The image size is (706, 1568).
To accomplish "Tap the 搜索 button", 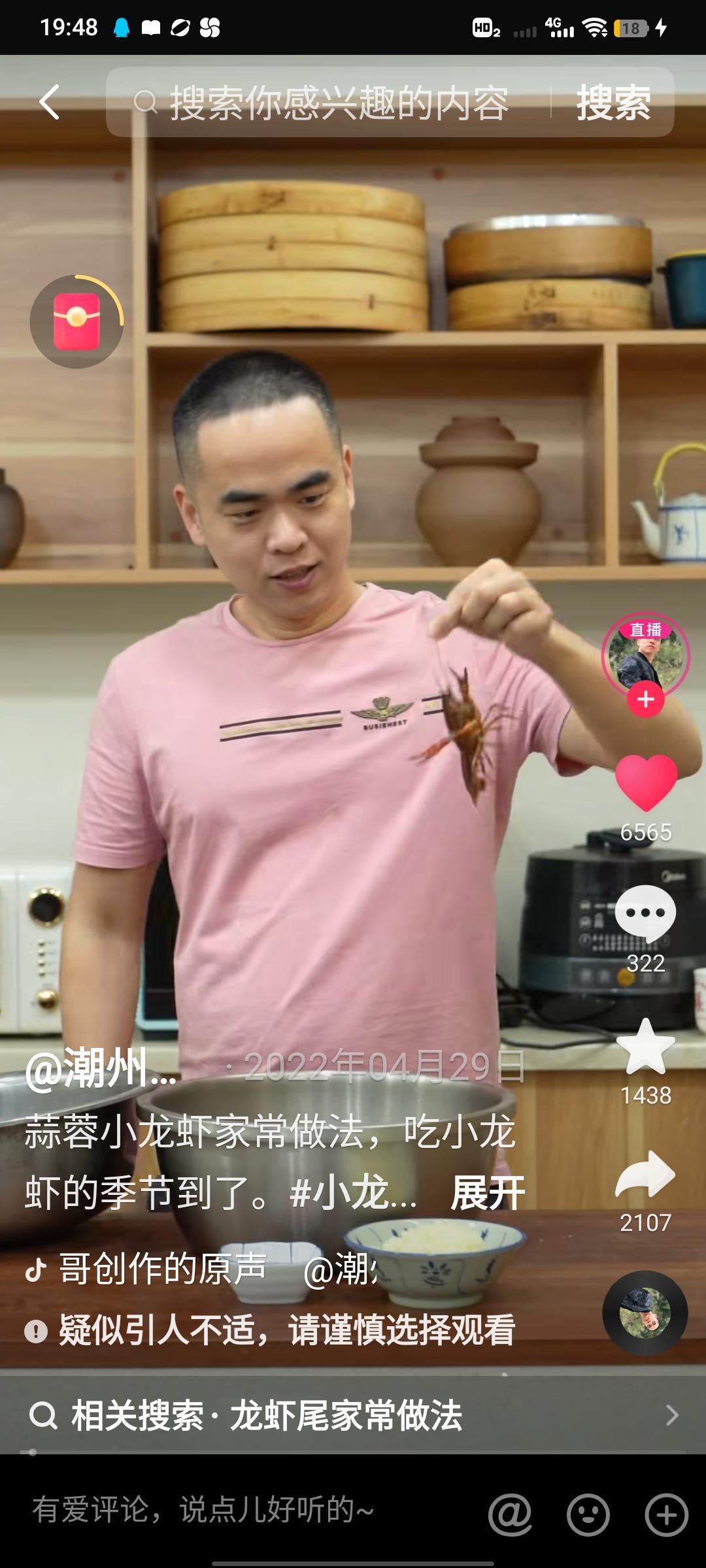I will pyautogui.click(x=613, y=103).
